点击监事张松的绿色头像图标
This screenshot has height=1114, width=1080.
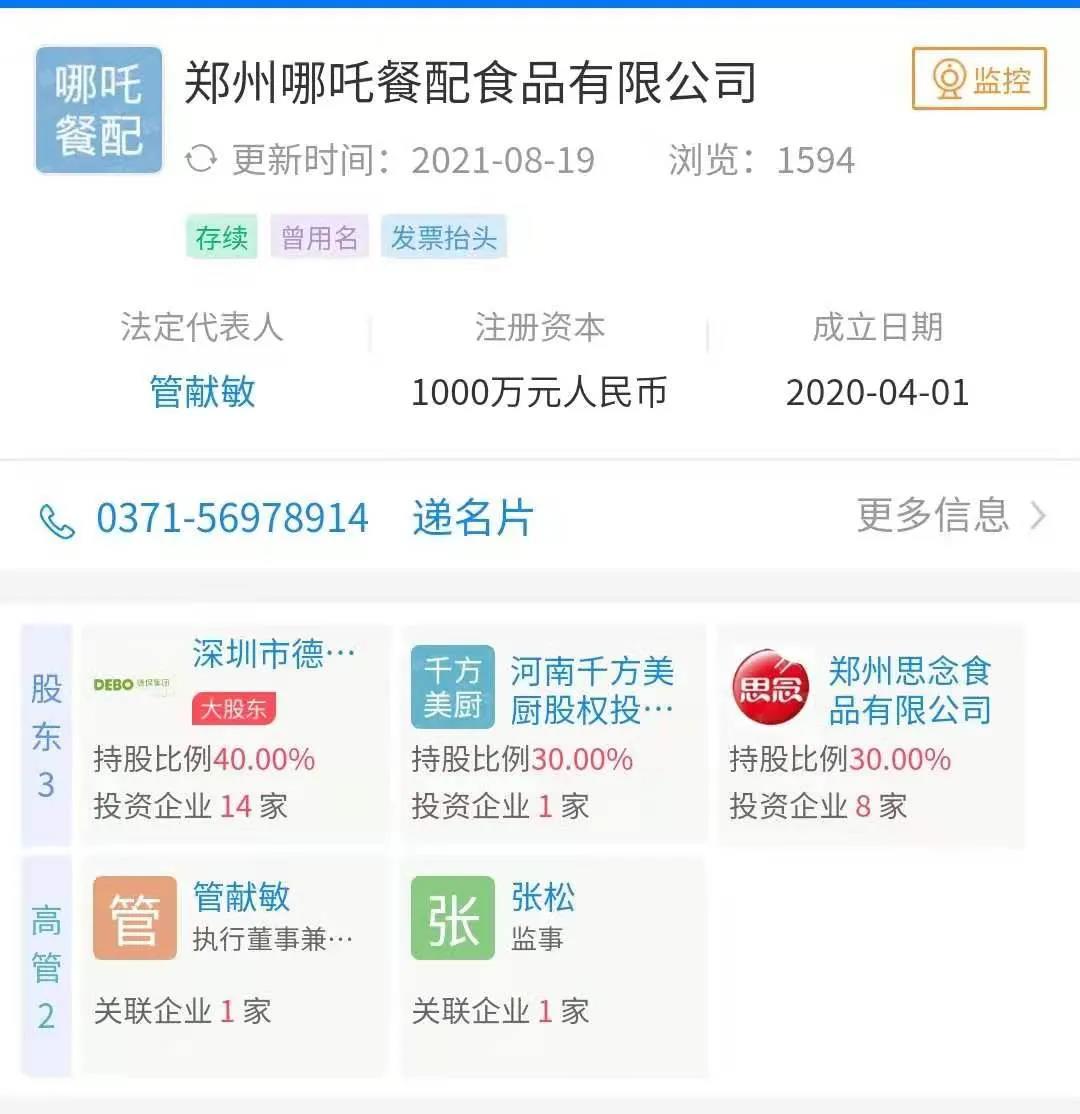point(452,917)
